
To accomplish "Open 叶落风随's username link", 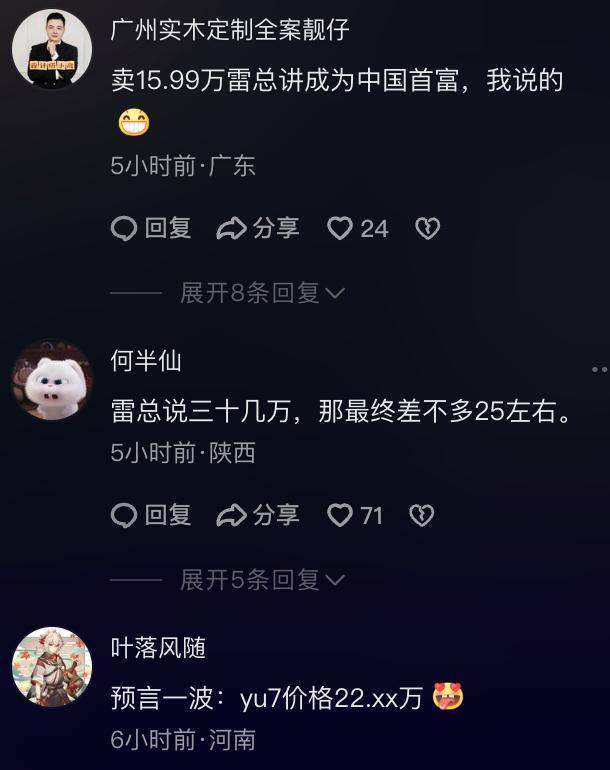I will click(x=158, y=648).
